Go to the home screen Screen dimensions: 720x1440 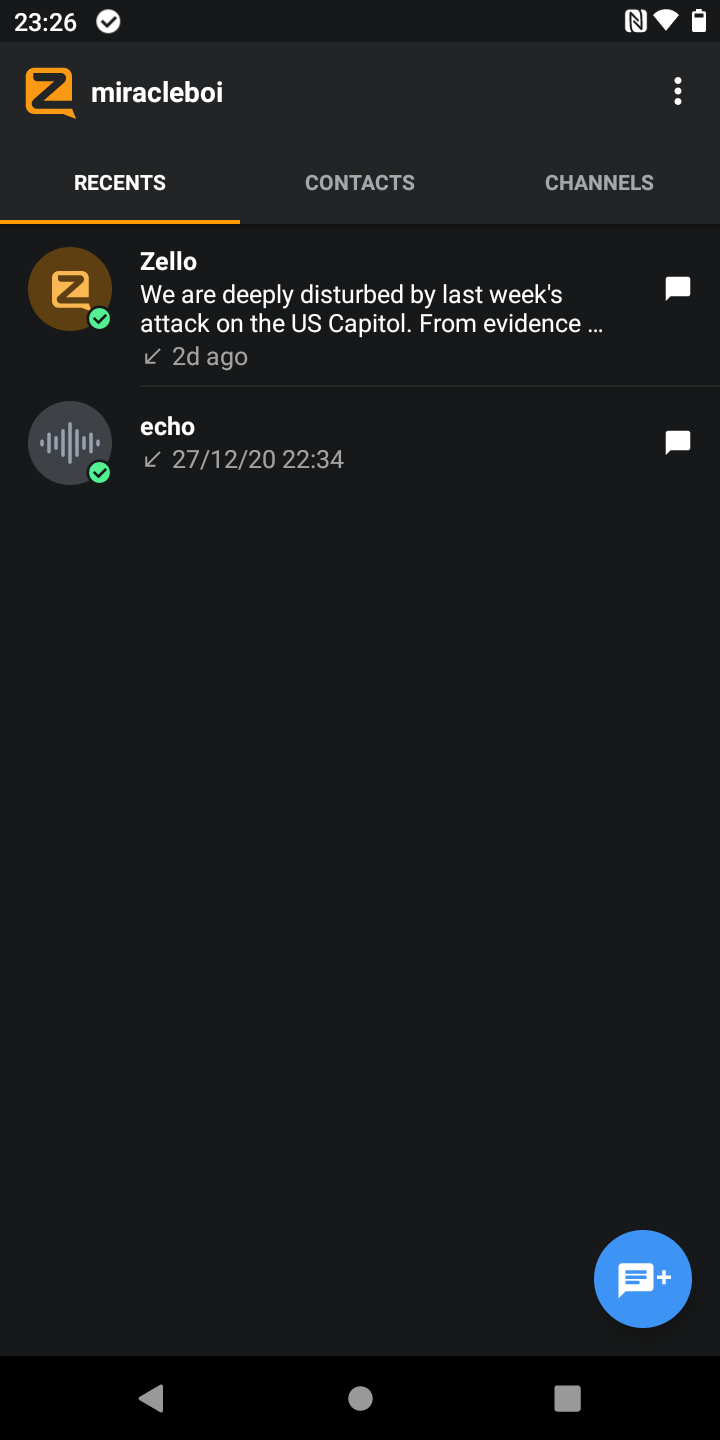pyautogui.click(x=360, y=1398)
